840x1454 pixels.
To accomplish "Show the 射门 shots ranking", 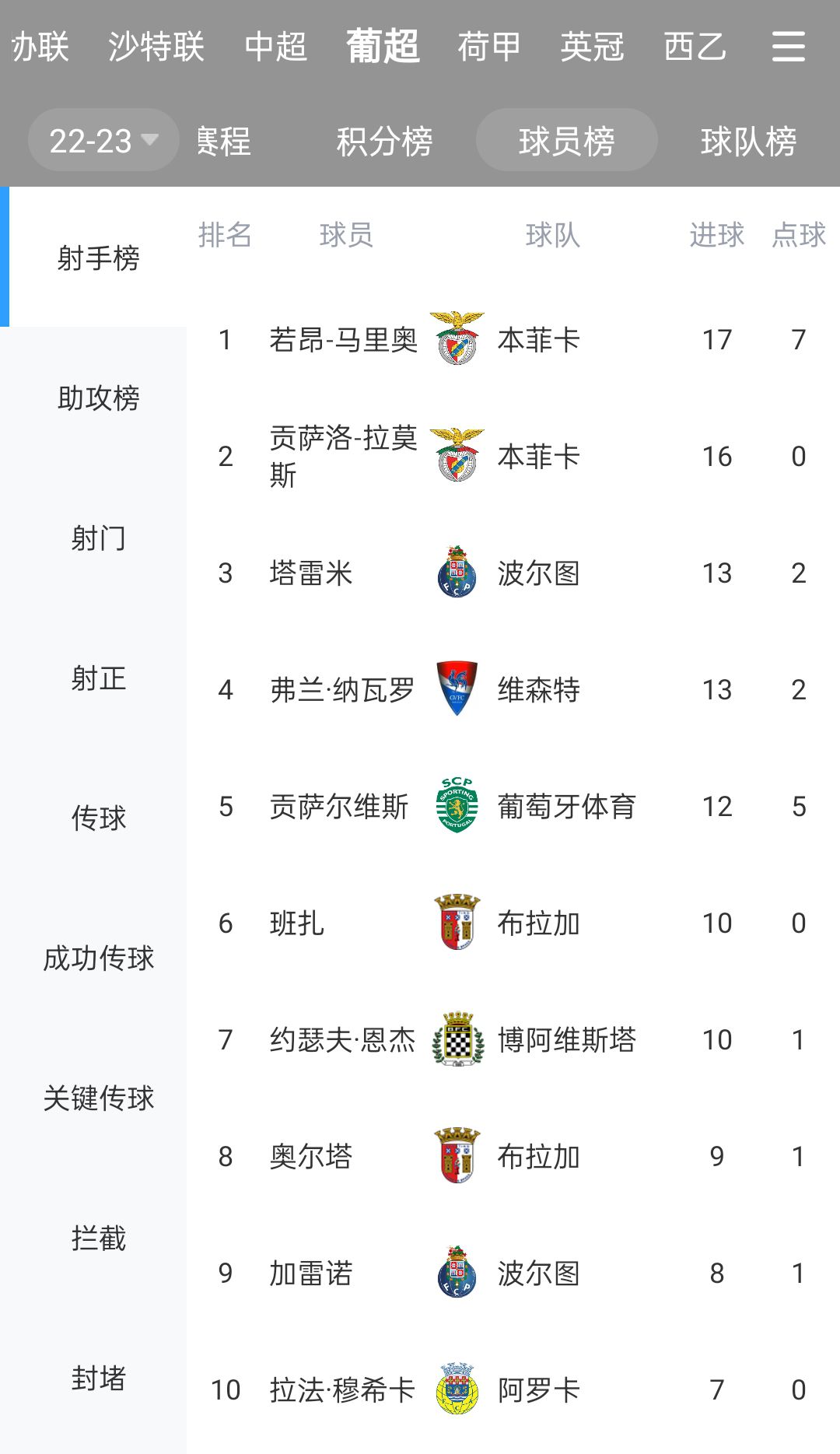I will pyautogui.click(x=98, y=538).
